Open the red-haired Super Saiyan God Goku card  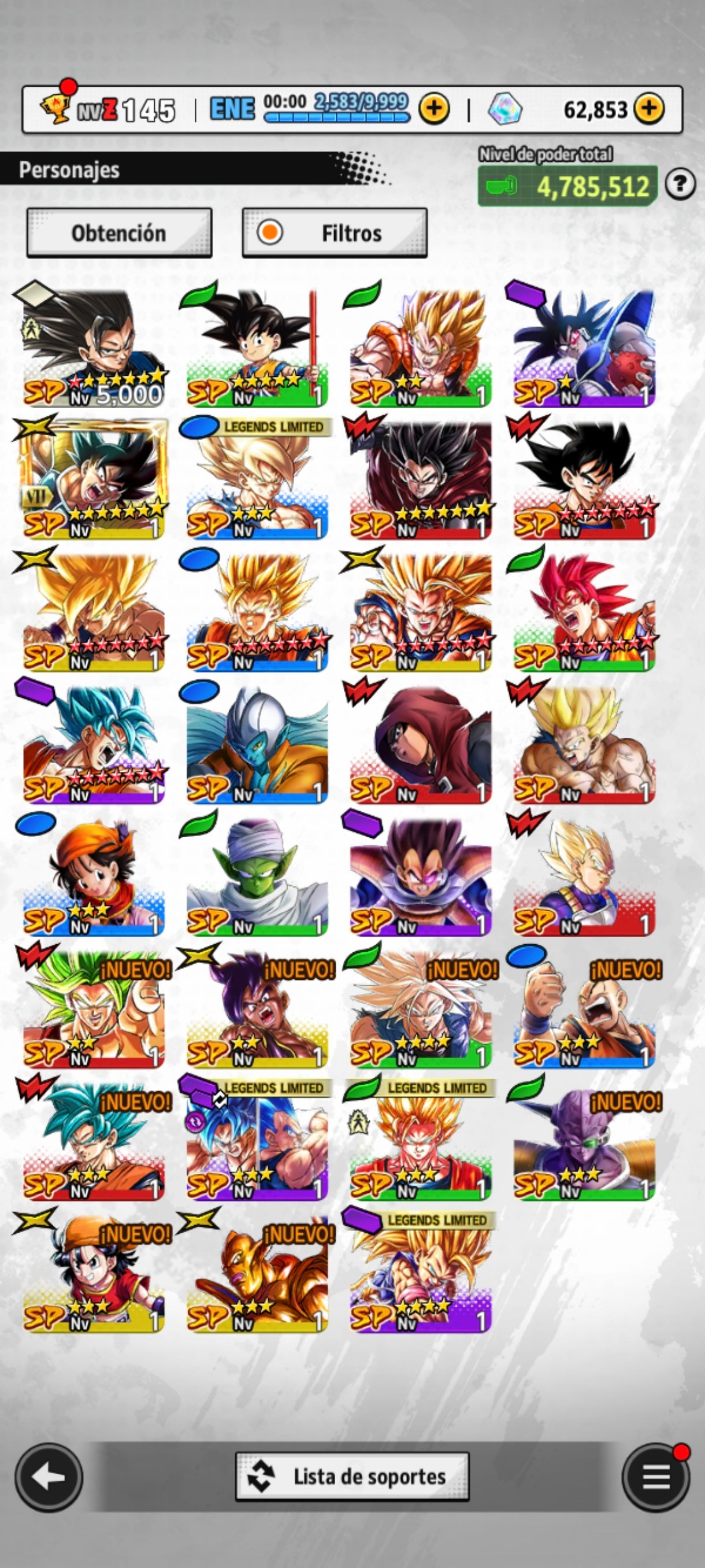(x=584, y=612)
